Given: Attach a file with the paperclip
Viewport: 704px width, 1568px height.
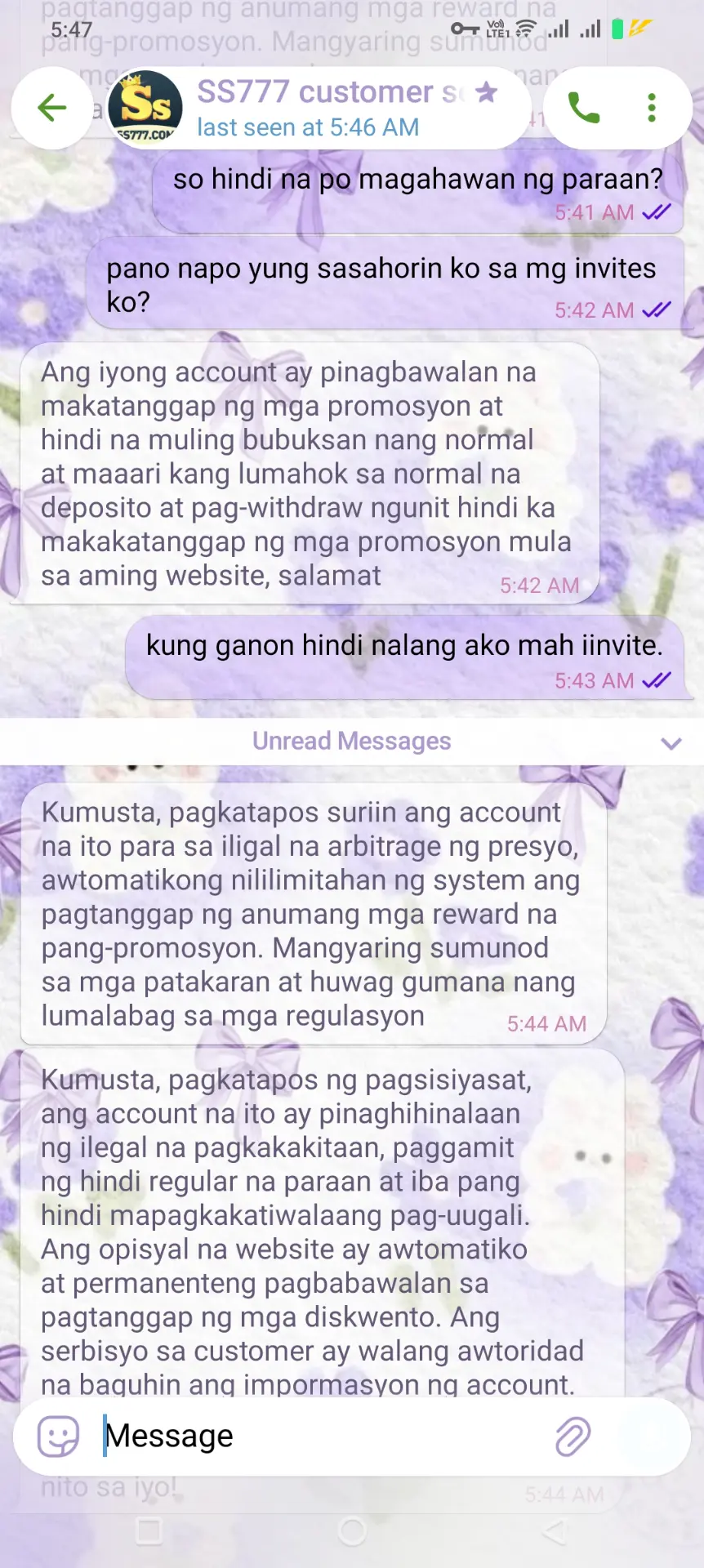Looking at the screenshot, I should [x=573, y=1437].
